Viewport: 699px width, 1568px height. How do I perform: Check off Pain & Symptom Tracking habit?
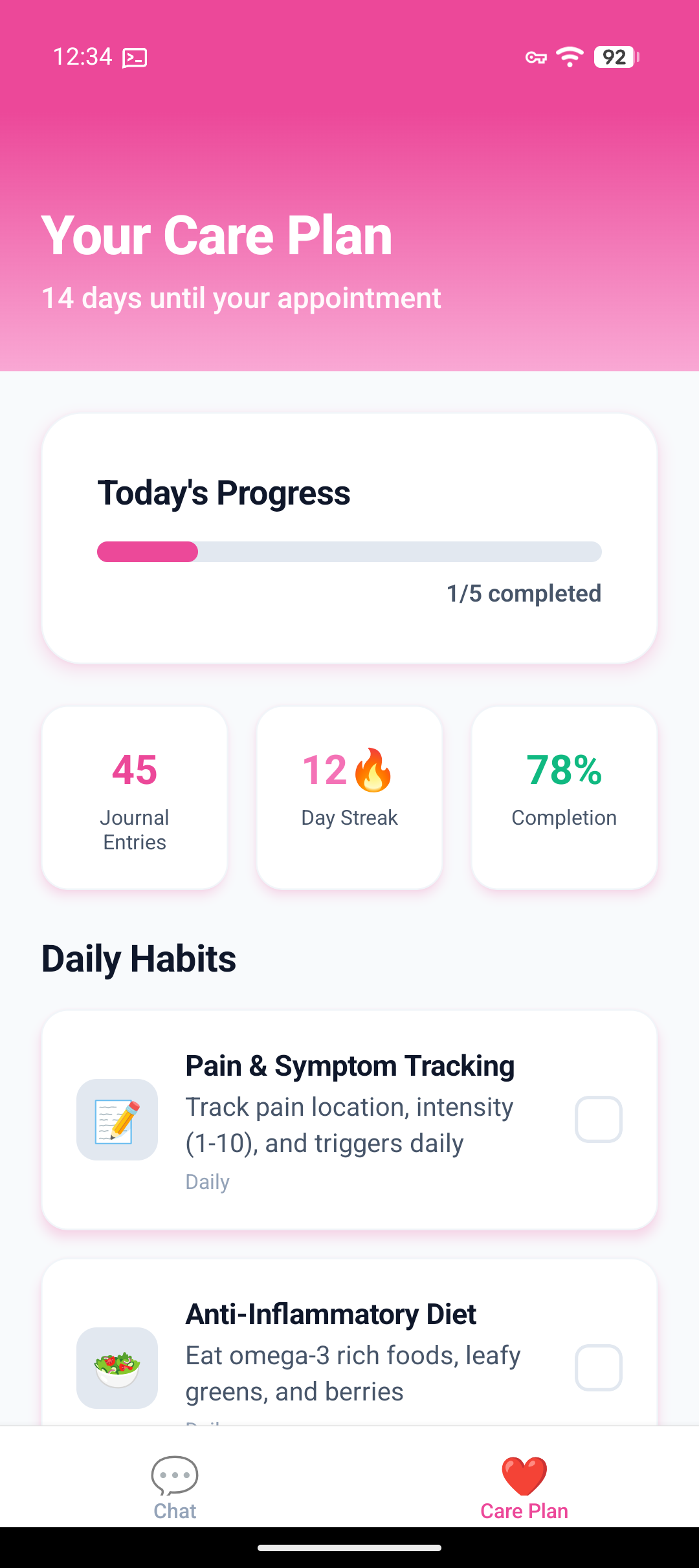(598, 1119)
